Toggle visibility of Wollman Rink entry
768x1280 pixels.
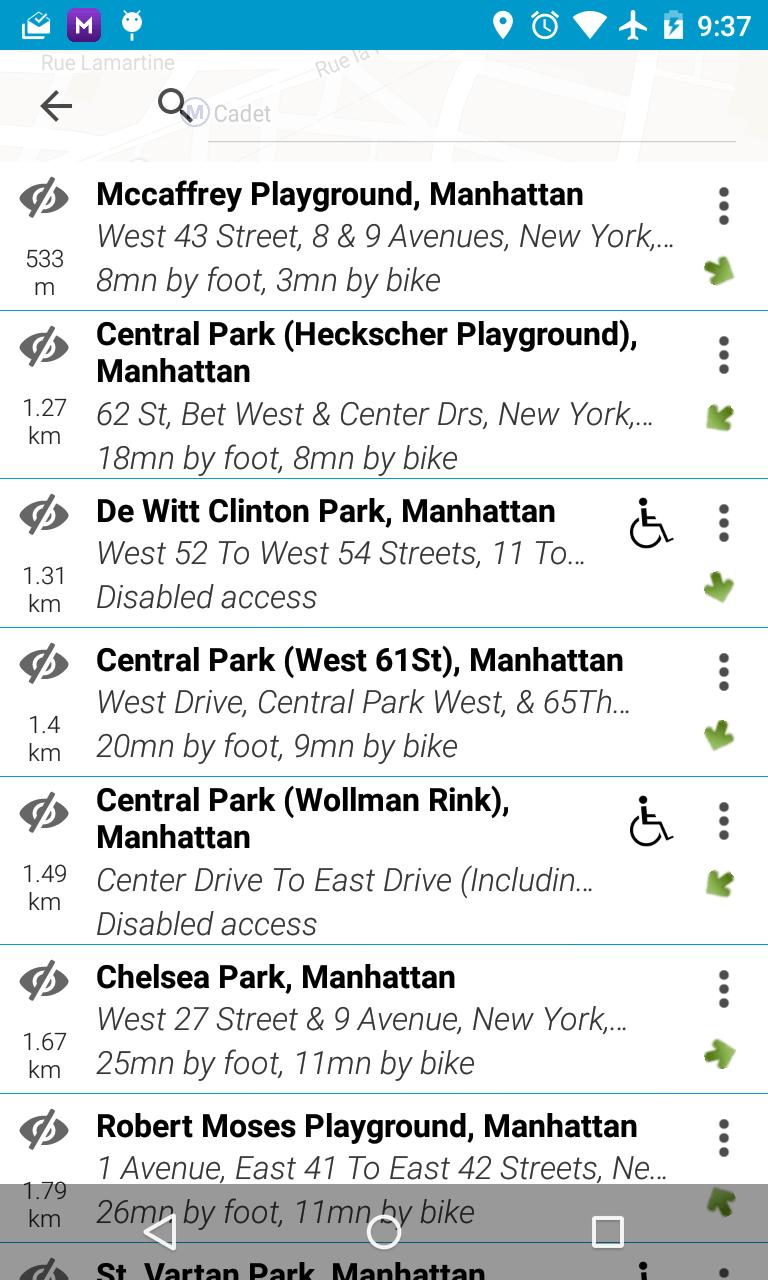[x=44, y=813]
